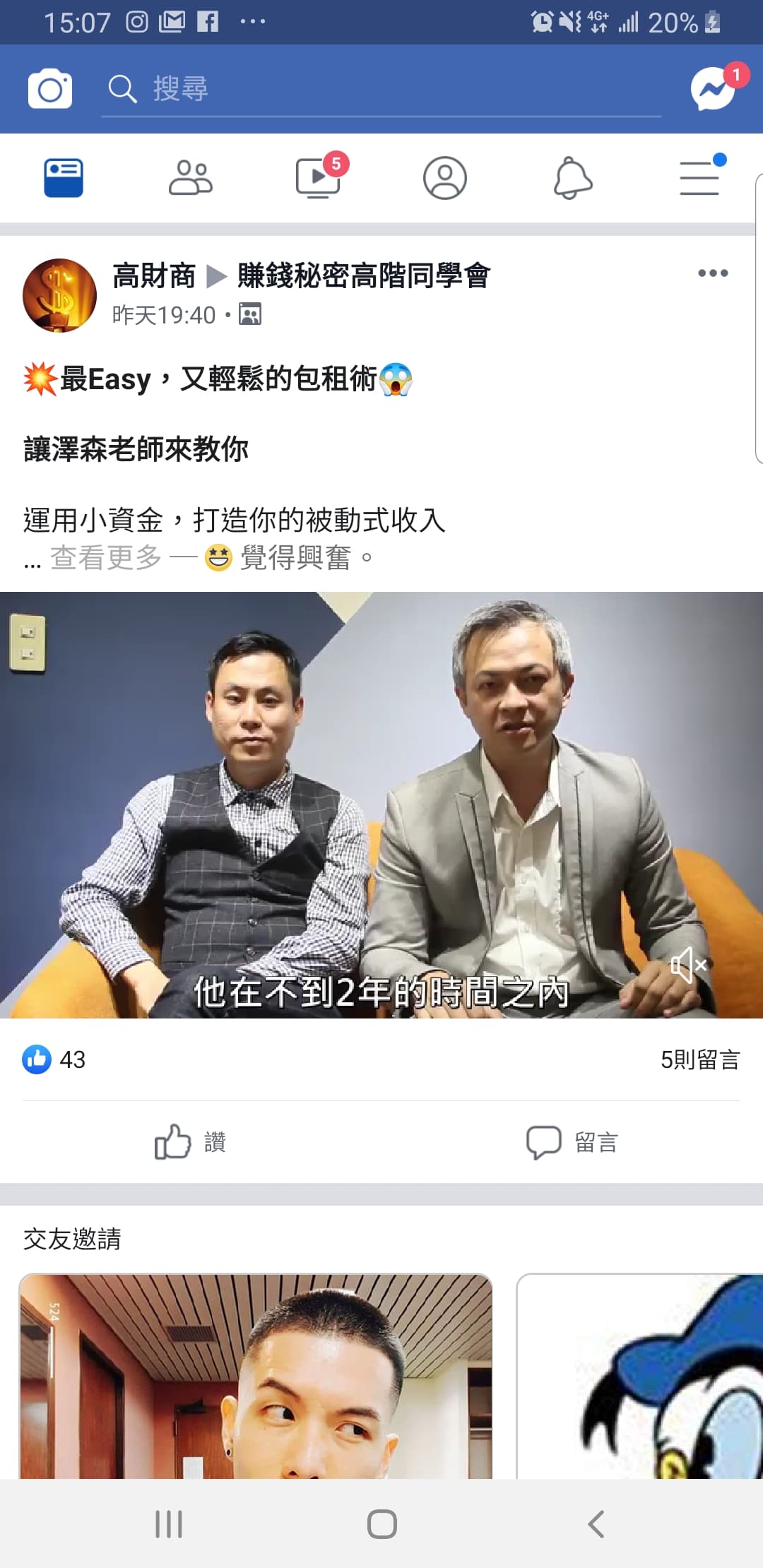Screen dimensions: 763x1568
Task: View the 43 people who liked
Action: coord(55,1059)
